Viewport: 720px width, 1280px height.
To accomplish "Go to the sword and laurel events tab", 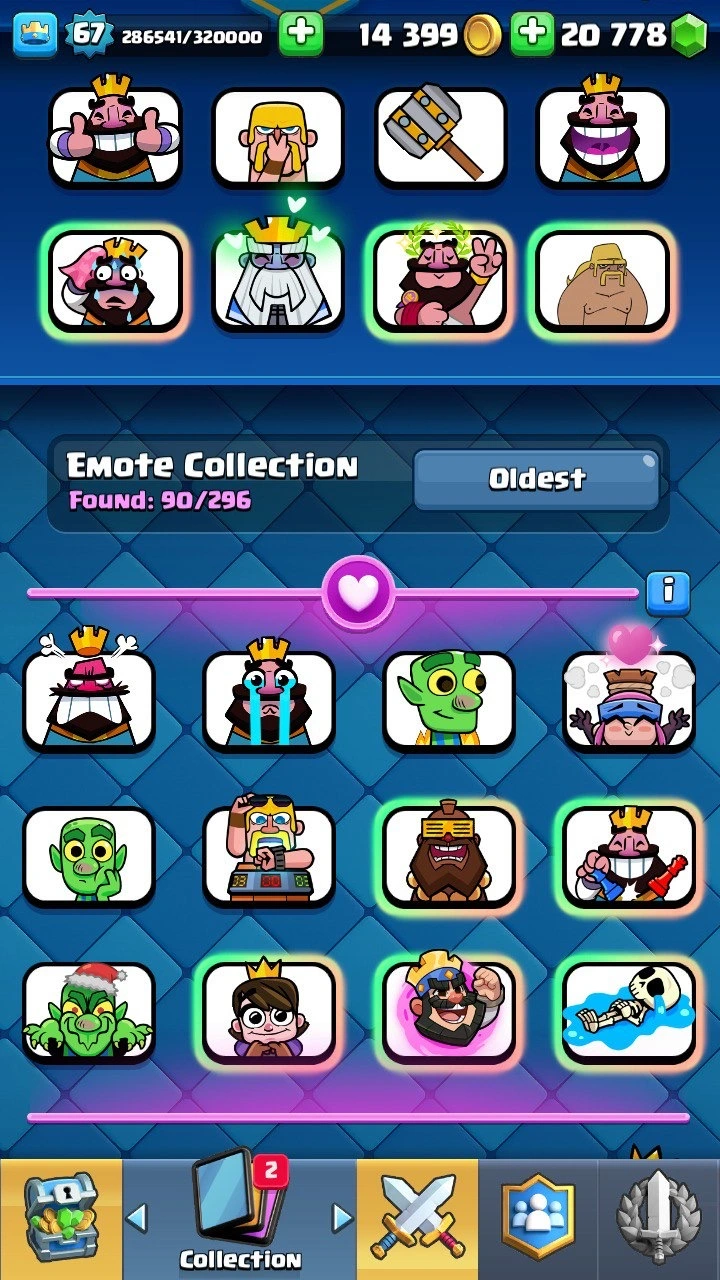I will pyautogui.click(x=659, y=1218).
